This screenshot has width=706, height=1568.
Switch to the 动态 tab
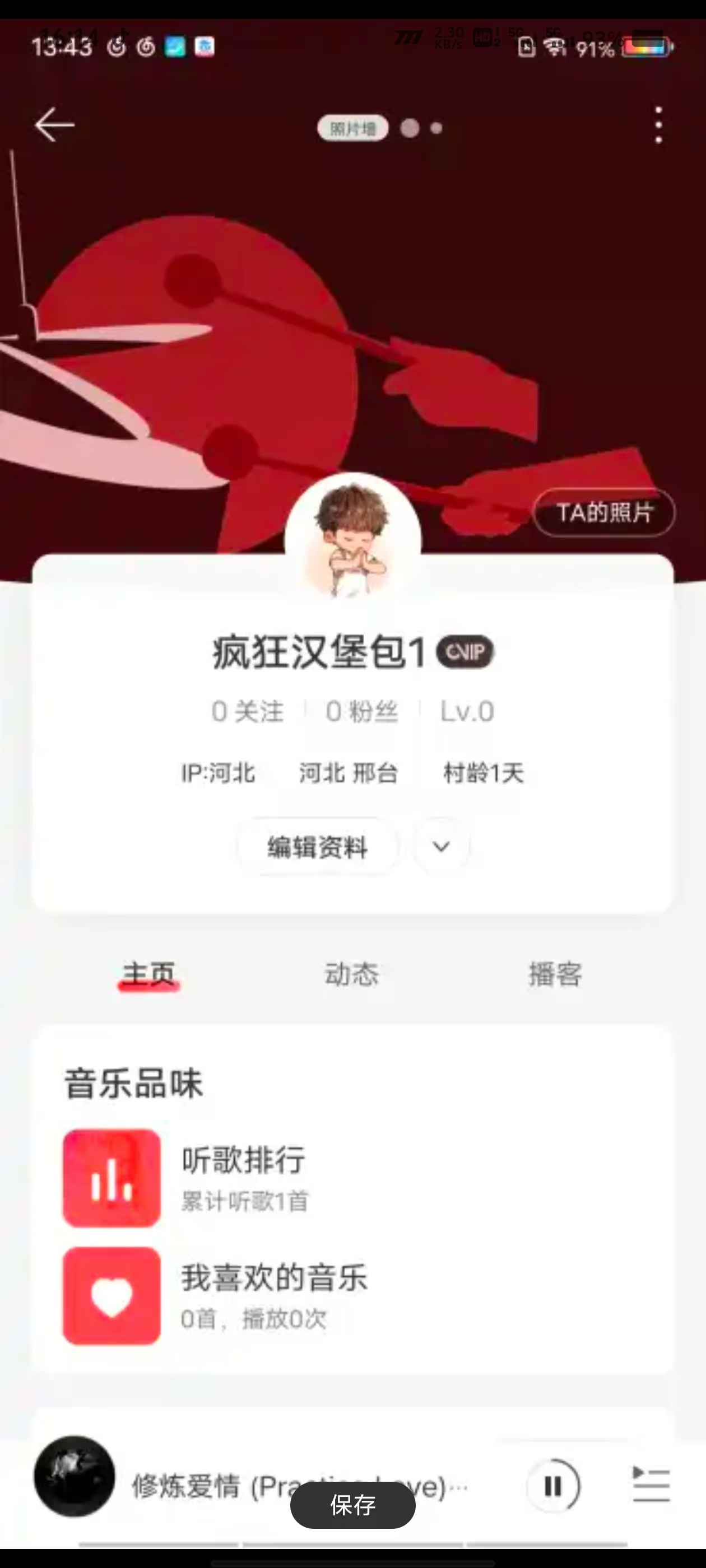[x=351, y=974]
